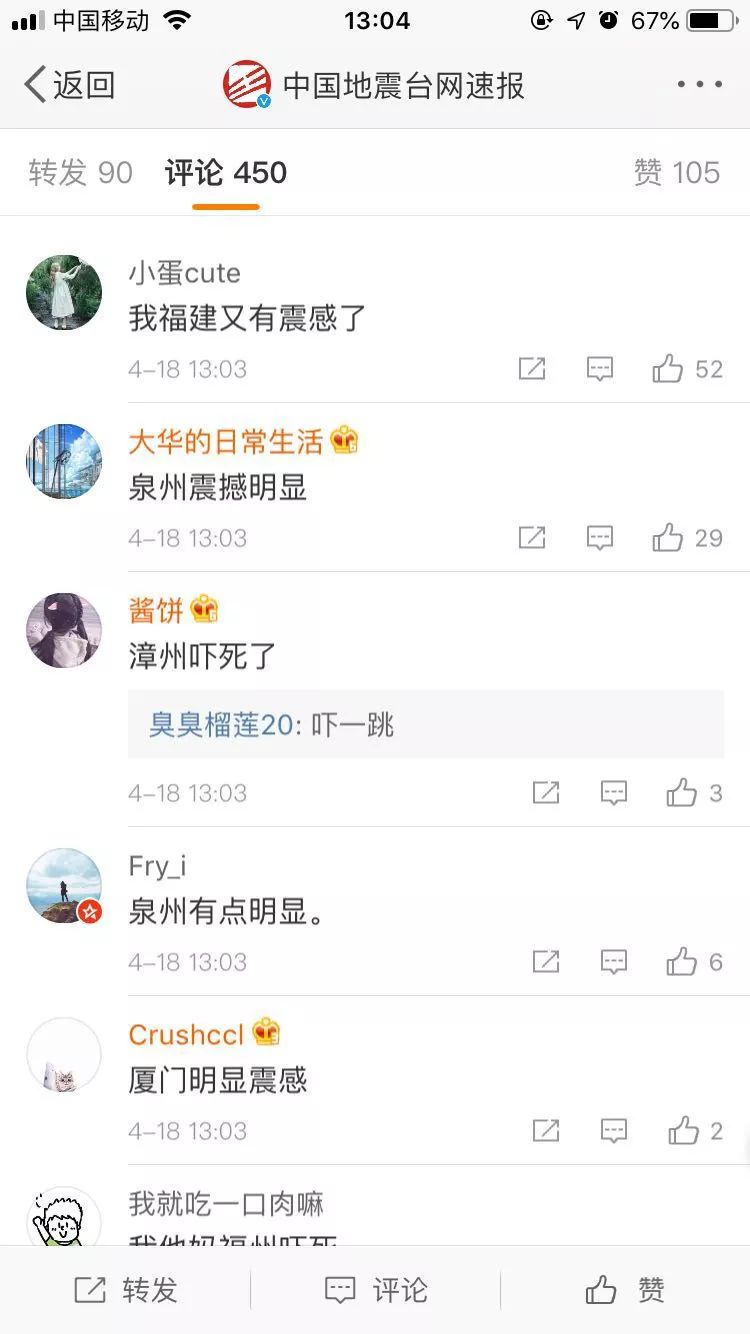The image size is (750, 1334).
Task: Repost Fry_i's comment
Action: pos(546,962)
